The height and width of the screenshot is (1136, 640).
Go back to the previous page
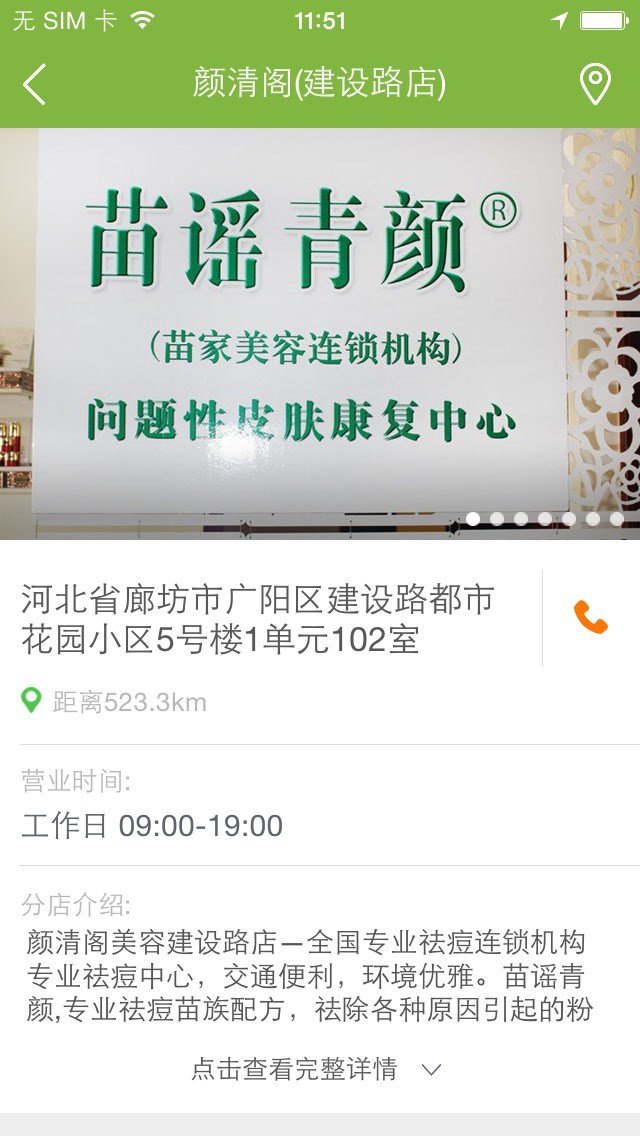tap(35, 84)
